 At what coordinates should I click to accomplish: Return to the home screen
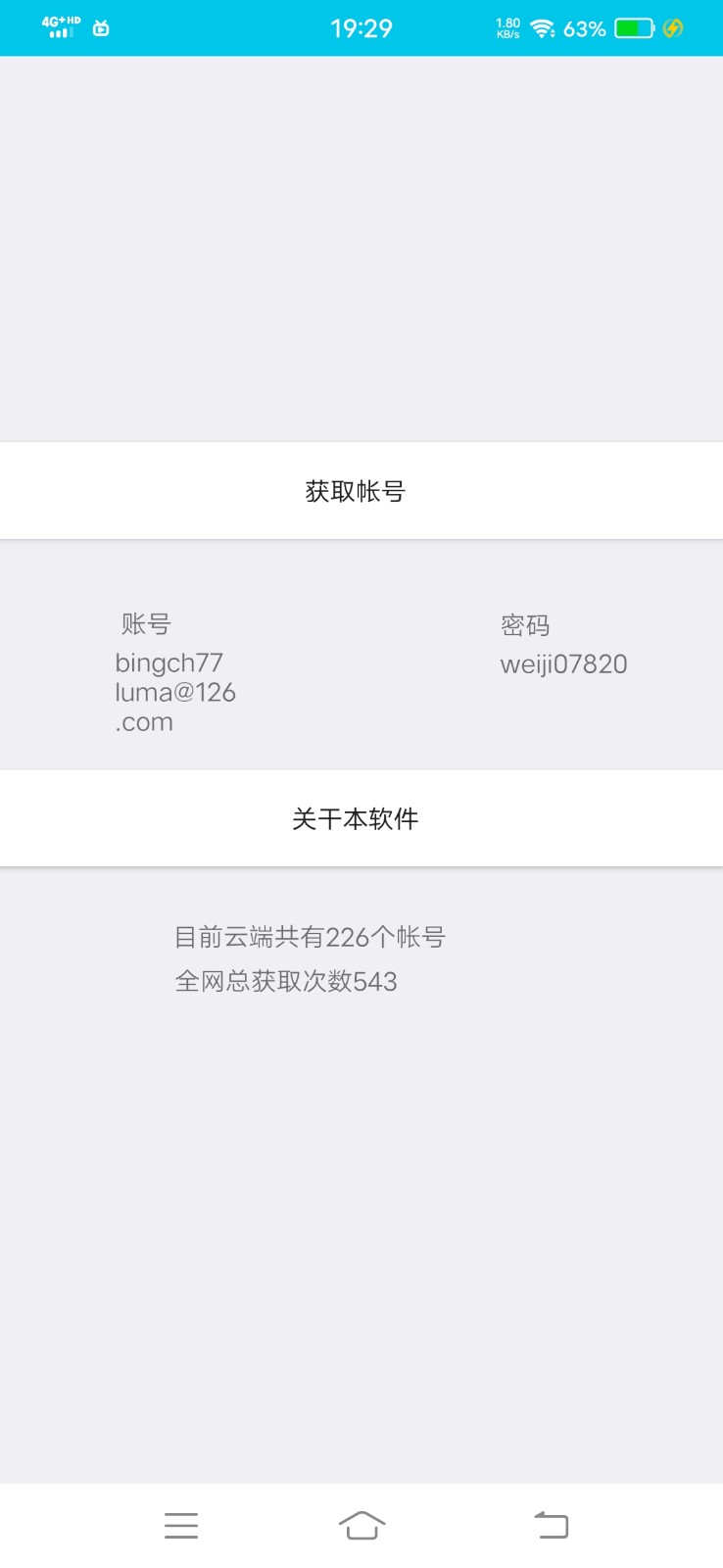361,1525
